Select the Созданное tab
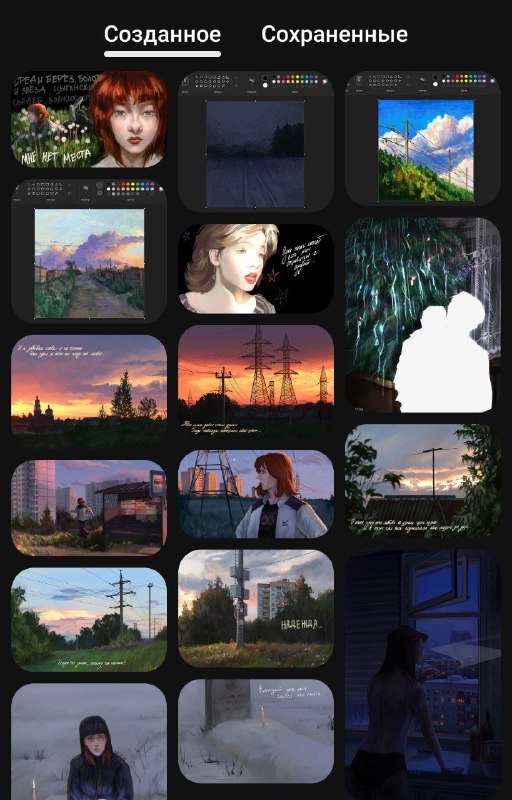The image size is (512, 800). [162, 35]
